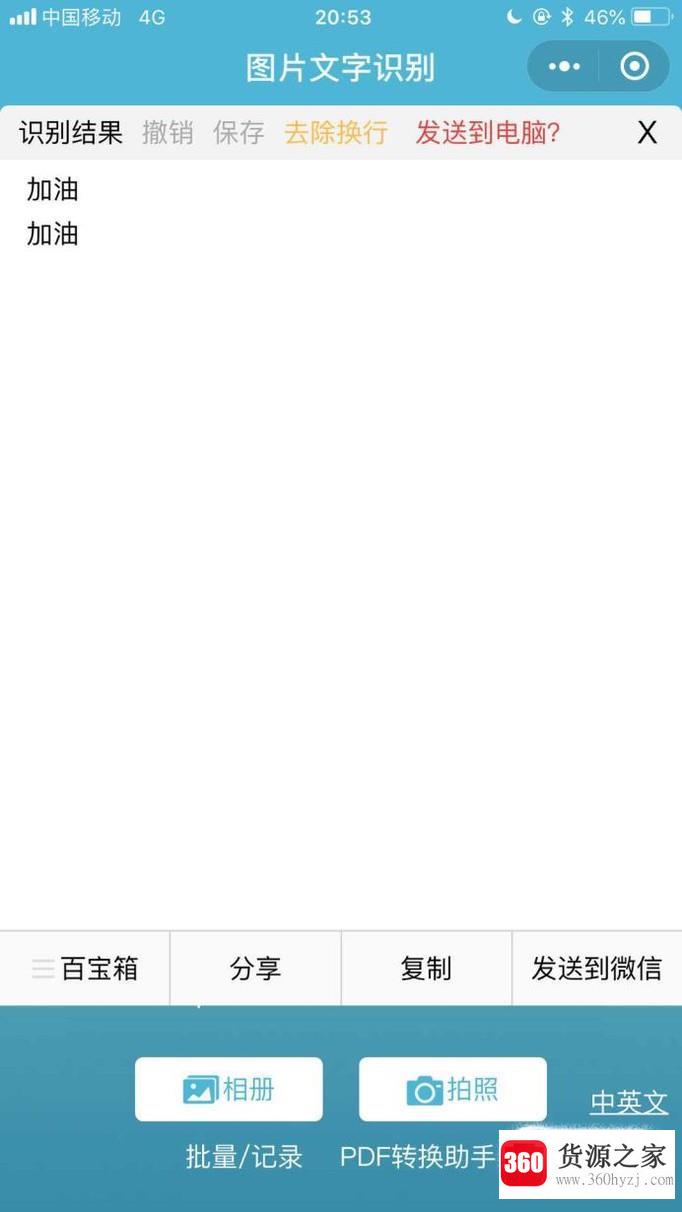Remove line breaks with 去除换行
Image resolution: width=682 pixels, height=1212 pixels.
pos(335,132)
